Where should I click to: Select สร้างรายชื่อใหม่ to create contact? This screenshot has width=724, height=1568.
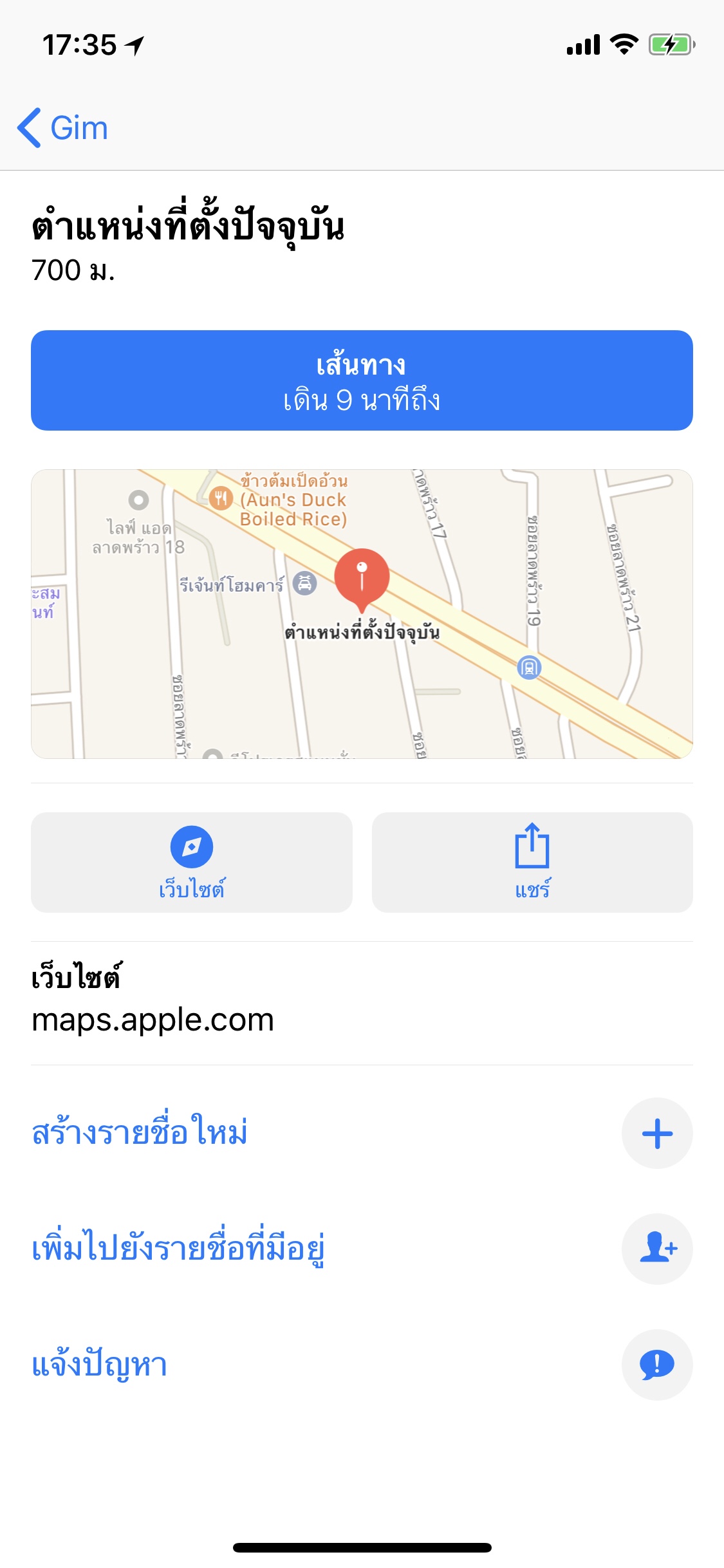140,1133
